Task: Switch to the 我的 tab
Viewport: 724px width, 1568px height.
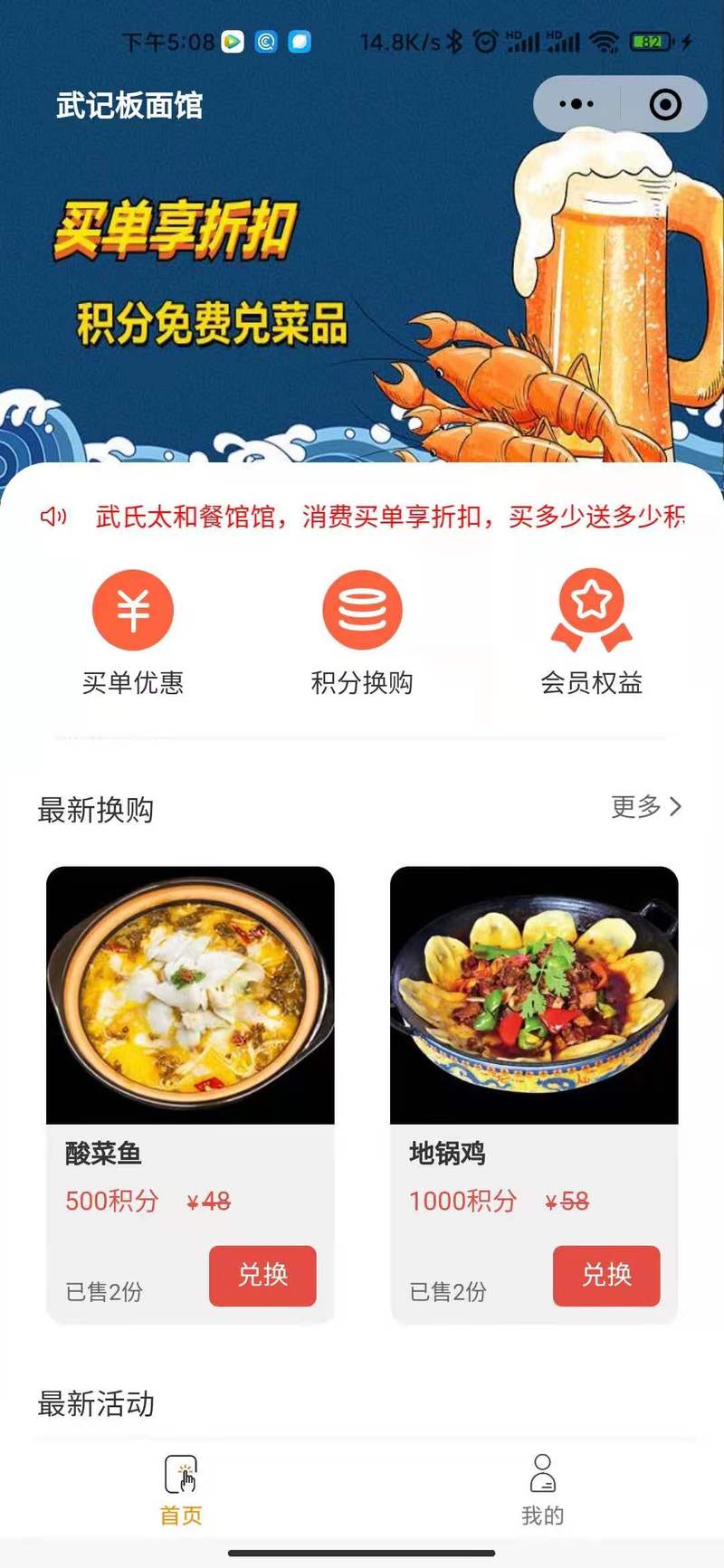Action: tap(543, 1489)
